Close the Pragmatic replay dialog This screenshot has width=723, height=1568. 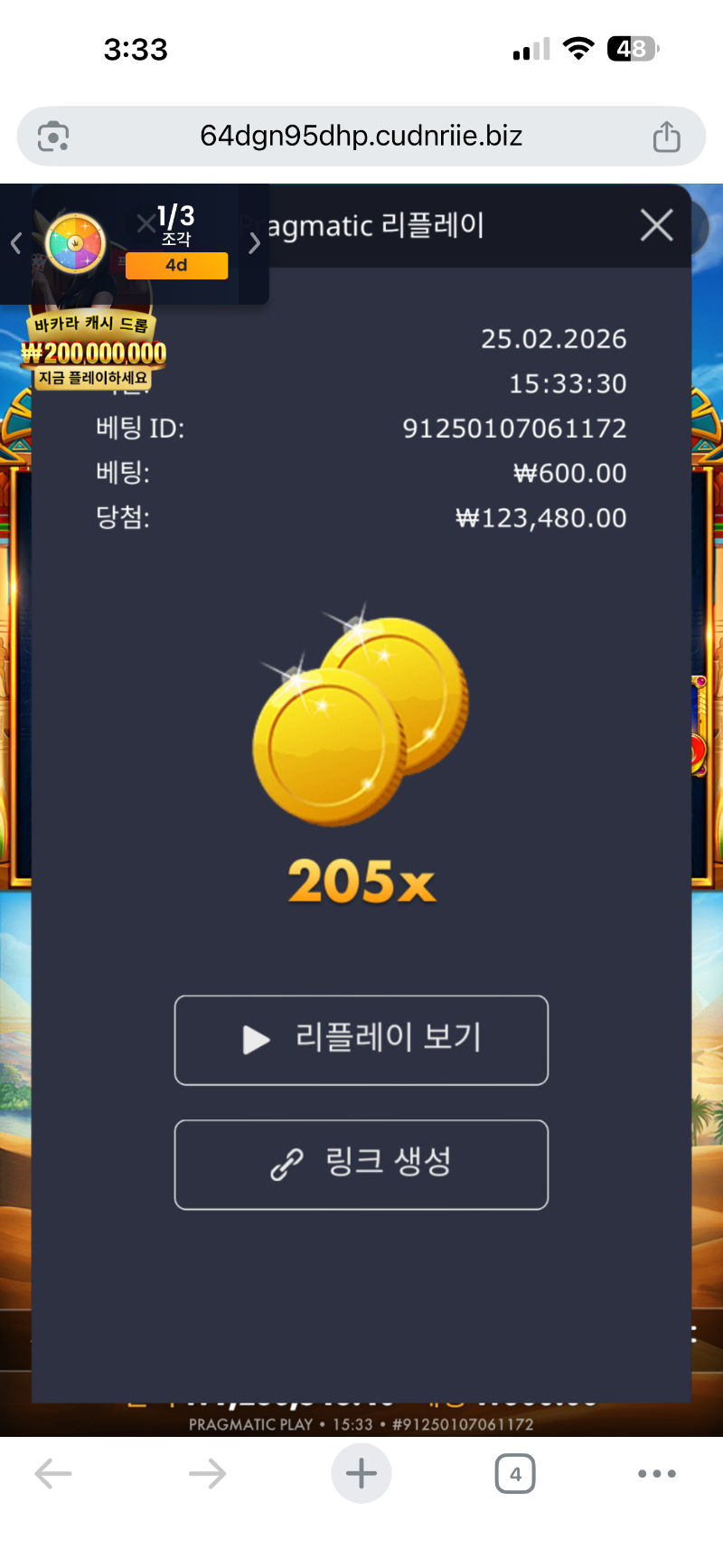click(656, 225)
